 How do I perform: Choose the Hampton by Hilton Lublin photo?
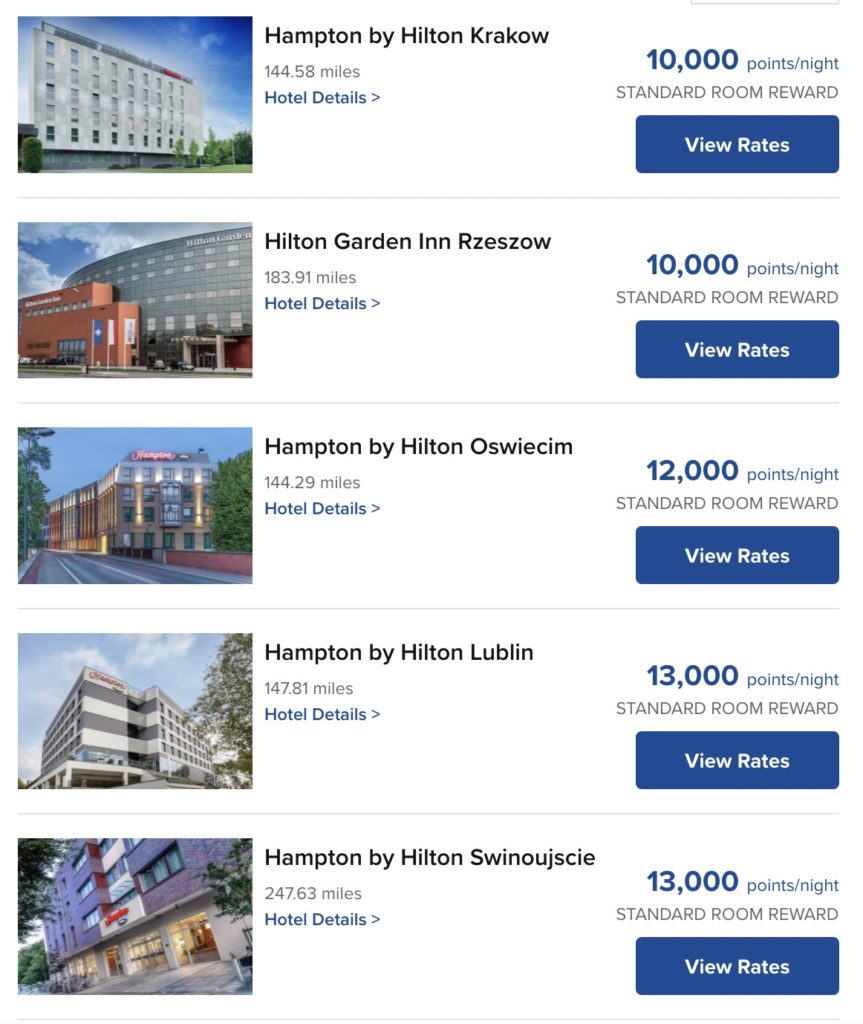135,711
